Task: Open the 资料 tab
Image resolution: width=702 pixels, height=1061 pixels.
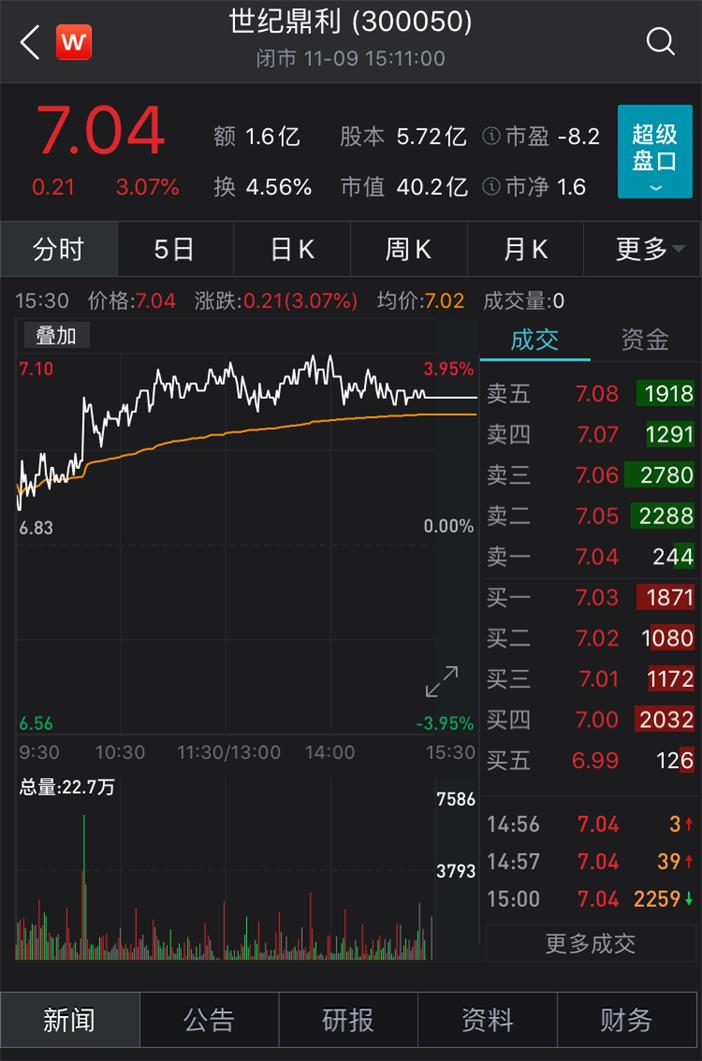Action: pos(487,1020)
